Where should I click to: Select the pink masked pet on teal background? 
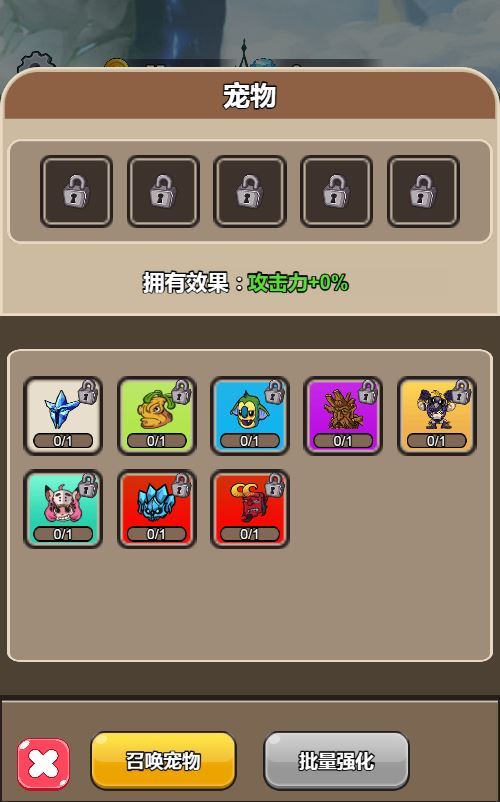tap(63, 508)
